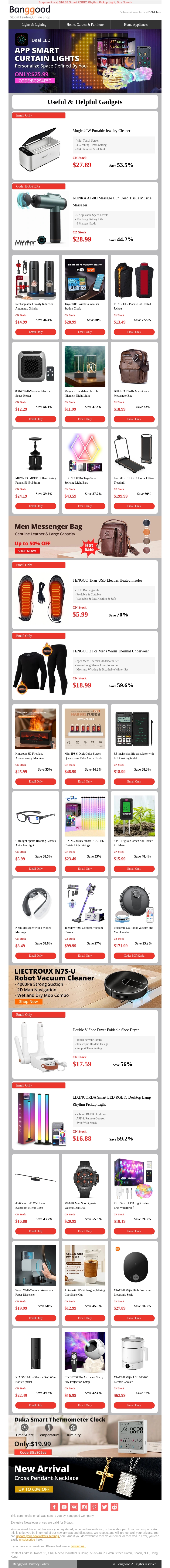Viewport: 170px width, 1568px height.
Task: Tap Shop Now on Liectroux N7S-U banner
Action: (x=28, y=1001)
